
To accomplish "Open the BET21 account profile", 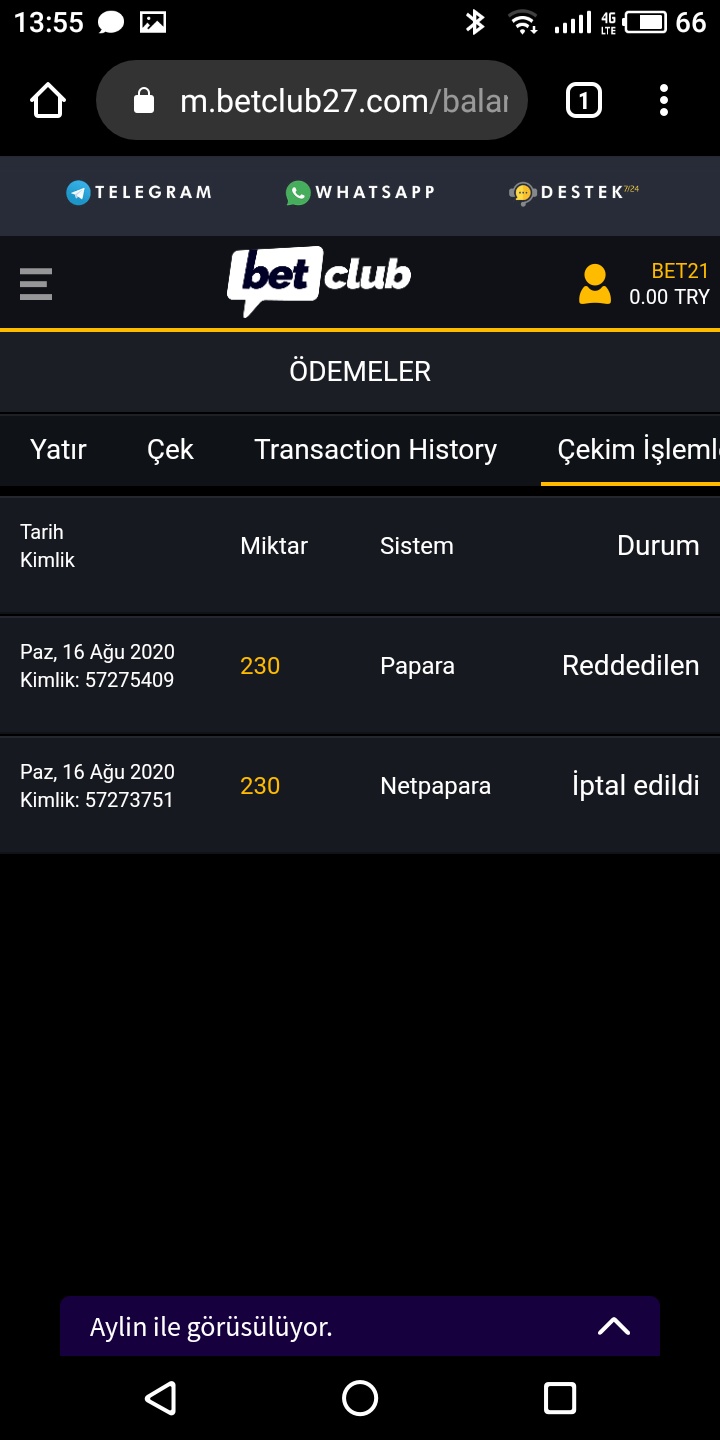I will point(644,284).
